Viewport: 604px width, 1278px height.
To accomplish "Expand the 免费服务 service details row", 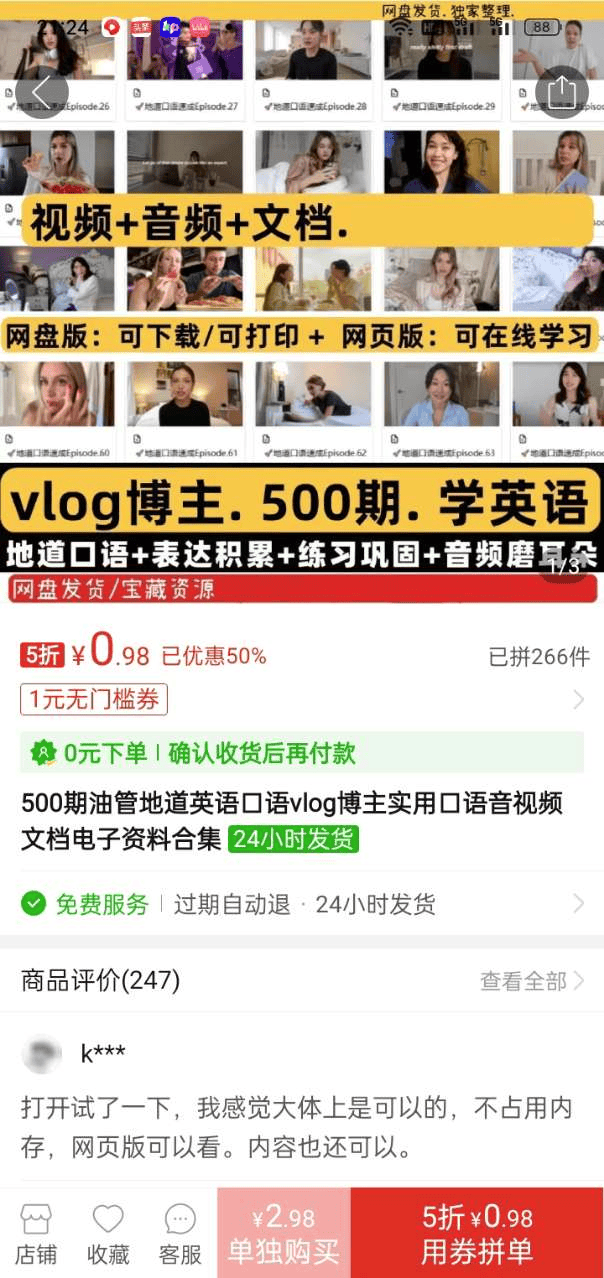I will [x=300, y=905].
